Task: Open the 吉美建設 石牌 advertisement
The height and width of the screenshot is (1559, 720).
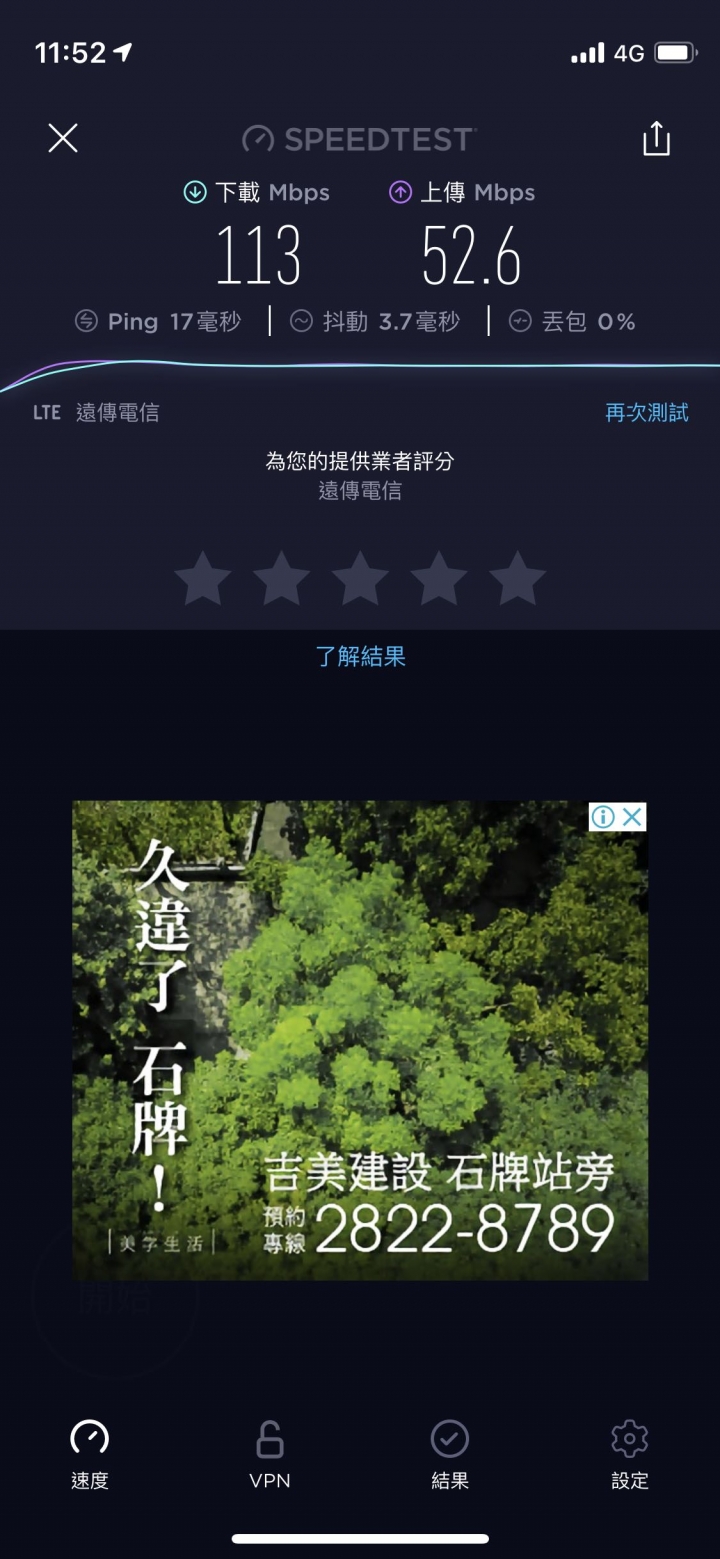Action: [x=360, y=1040]
